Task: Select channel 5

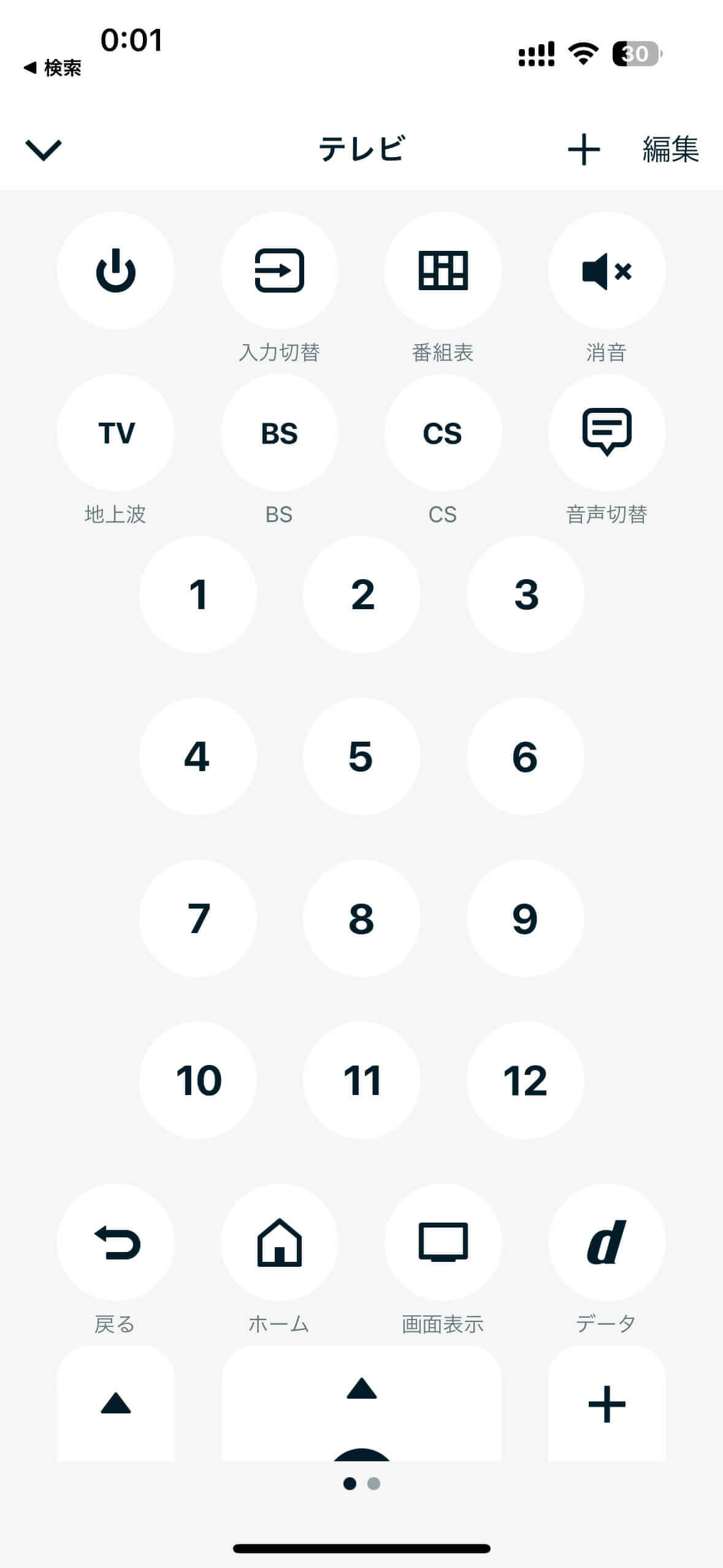Action: (361, 756)
